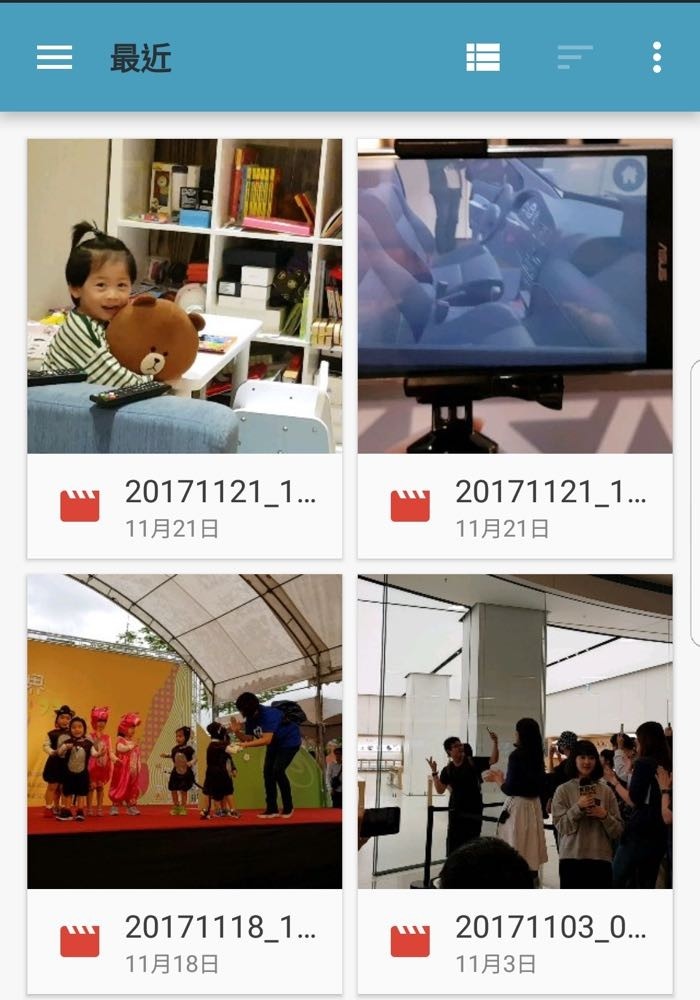Open the 20171103 video from 11月3日
700x1000 pixels.
click(514, 731)
